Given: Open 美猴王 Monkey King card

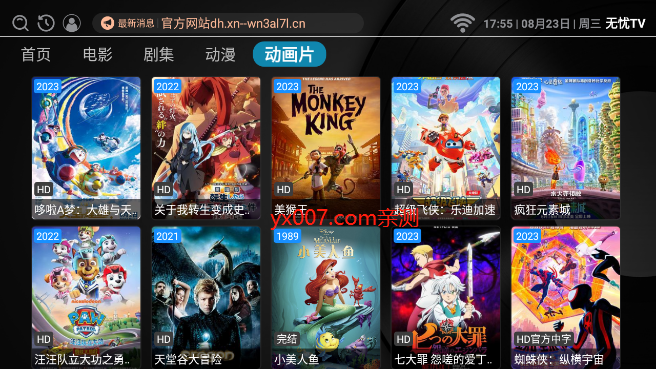Looking at the screenshot, I should tap(326, 148).
